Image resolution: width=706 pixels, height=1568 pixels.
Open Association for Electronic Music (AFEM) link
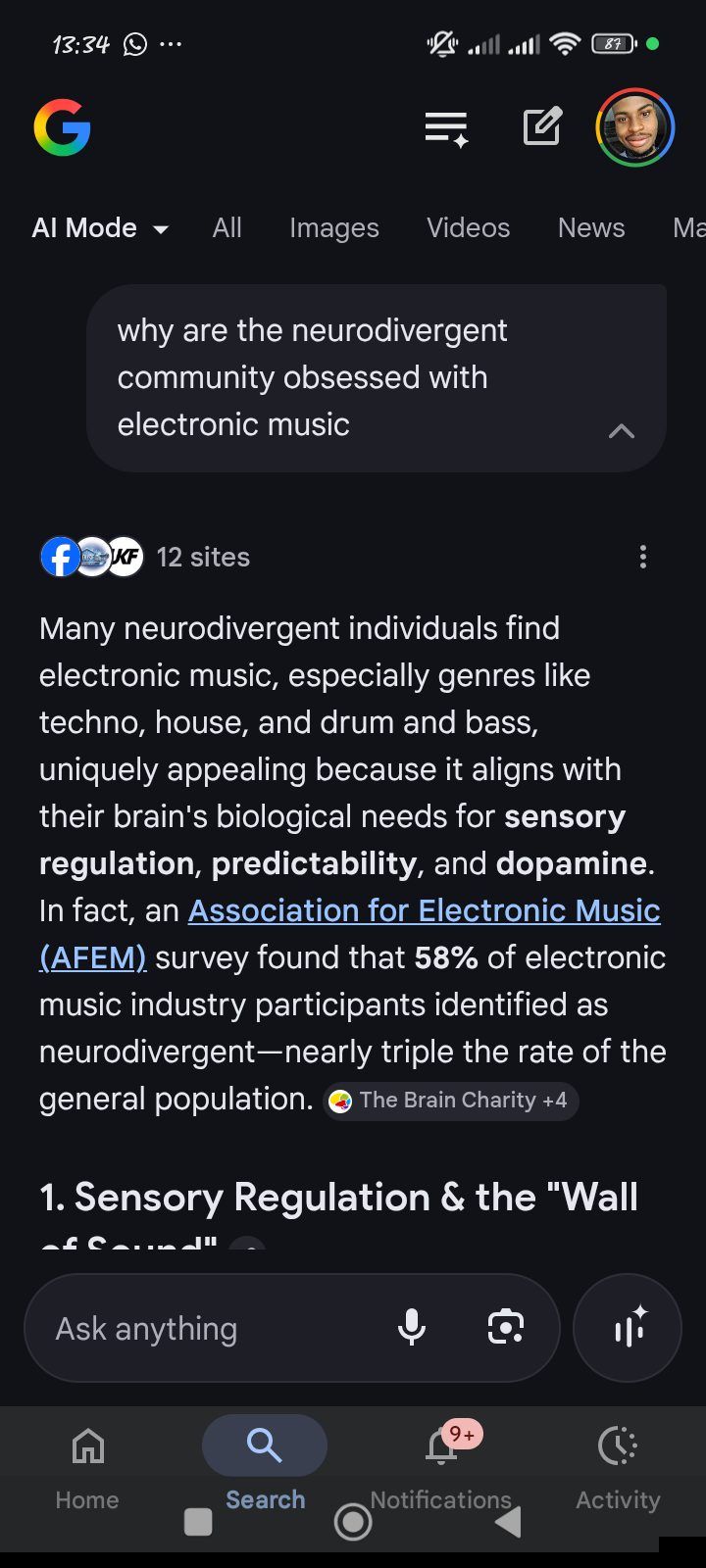pos(424,911)
